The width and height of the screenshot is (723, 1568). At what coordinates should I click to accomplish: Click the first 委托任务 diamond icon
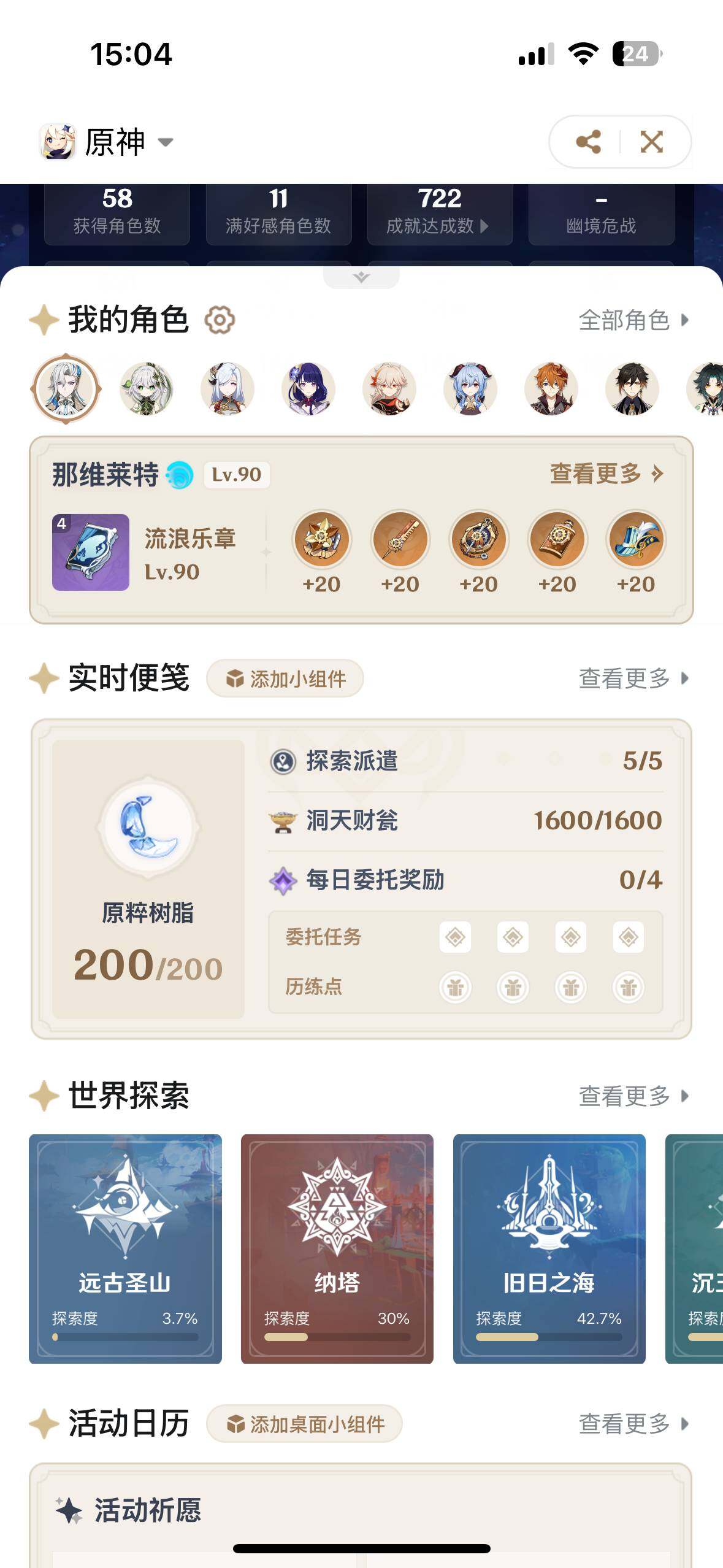tap(454, 938)
